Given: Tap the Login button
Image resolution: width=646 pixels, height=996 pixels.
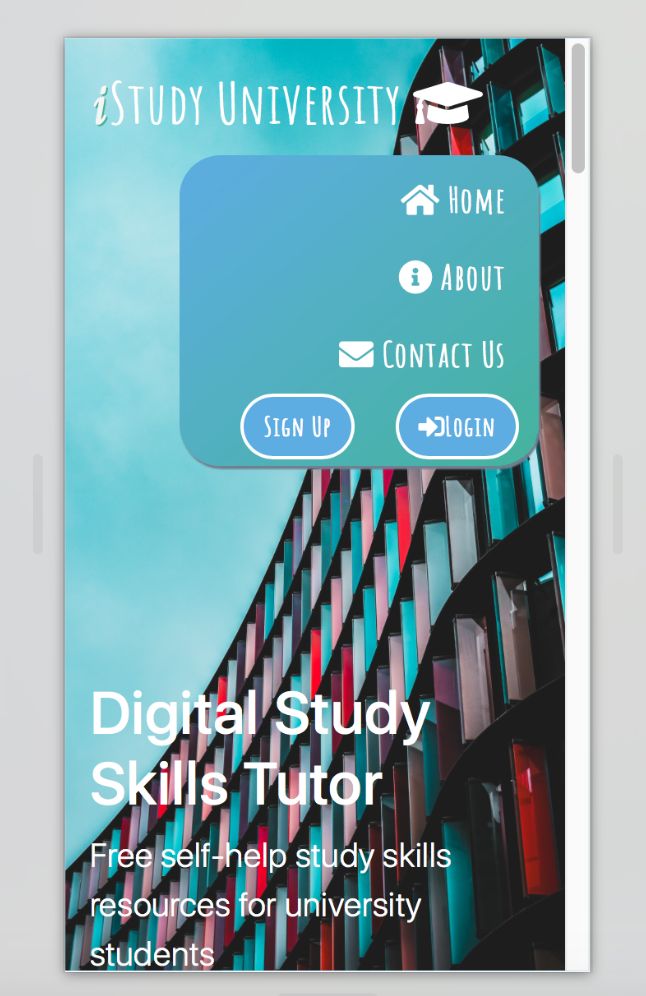Looking at the screenshot, I should pos(457,427).
